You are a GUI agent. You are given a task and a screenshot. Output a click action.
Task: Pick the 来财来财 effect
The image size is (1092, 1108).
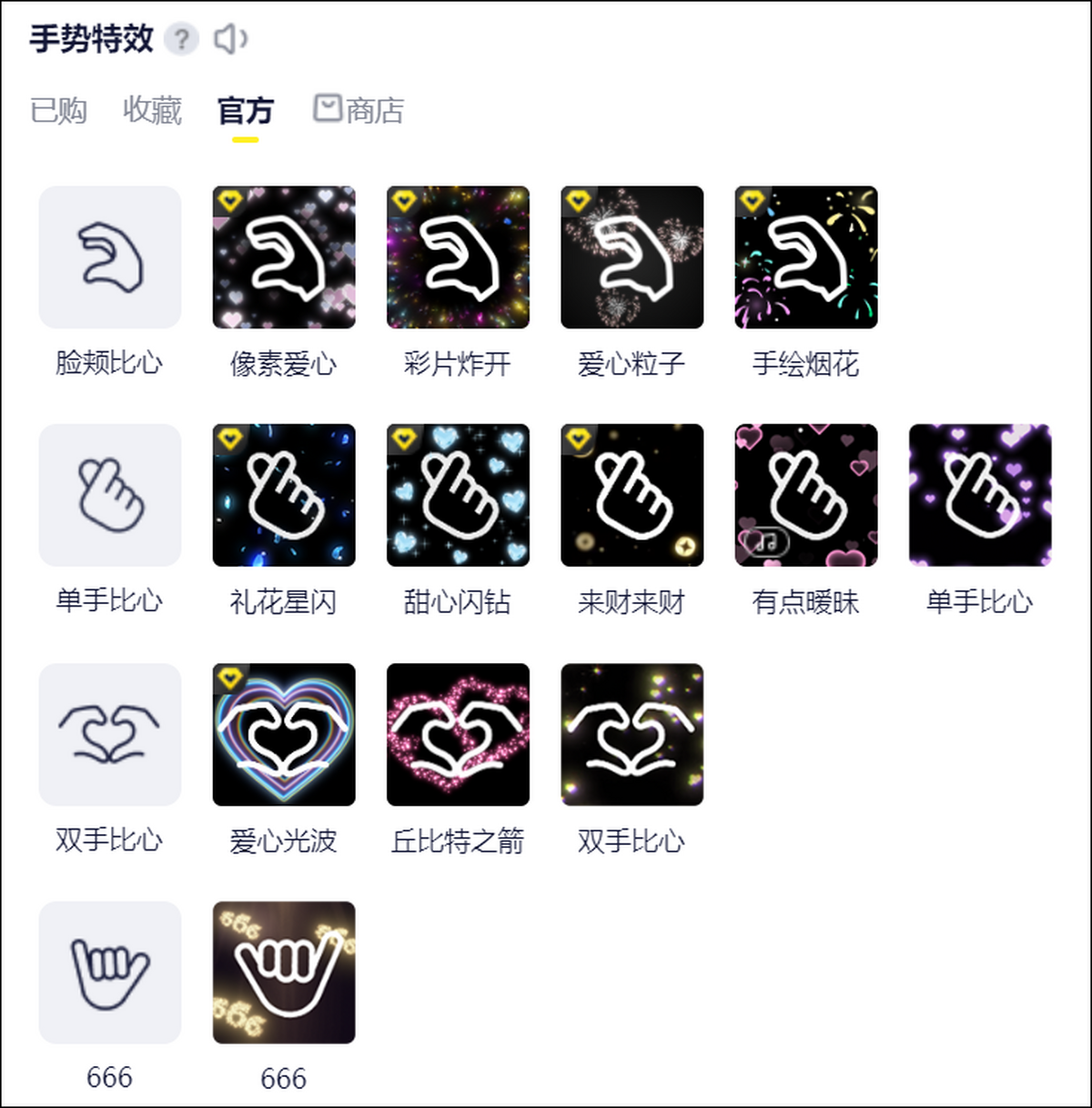pyautogui.click(x=632, y=495)
